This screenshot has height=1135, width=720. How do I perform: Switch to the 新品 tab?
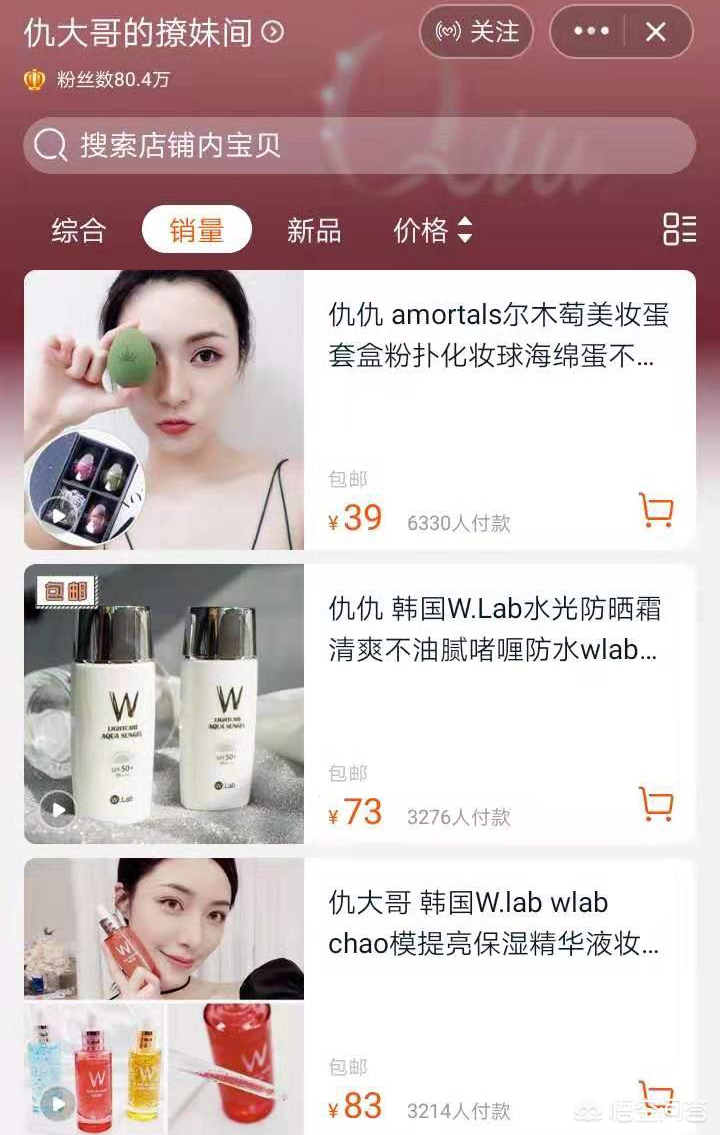click(x=314, y=230)
